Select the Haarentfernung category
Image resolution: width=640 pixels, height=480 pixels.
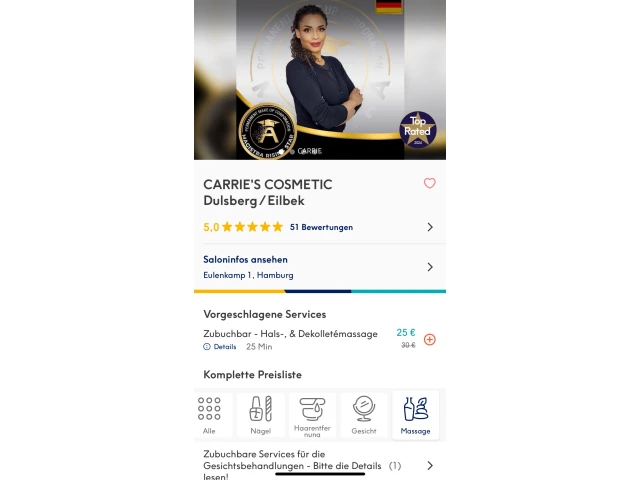tap(312, 414)
